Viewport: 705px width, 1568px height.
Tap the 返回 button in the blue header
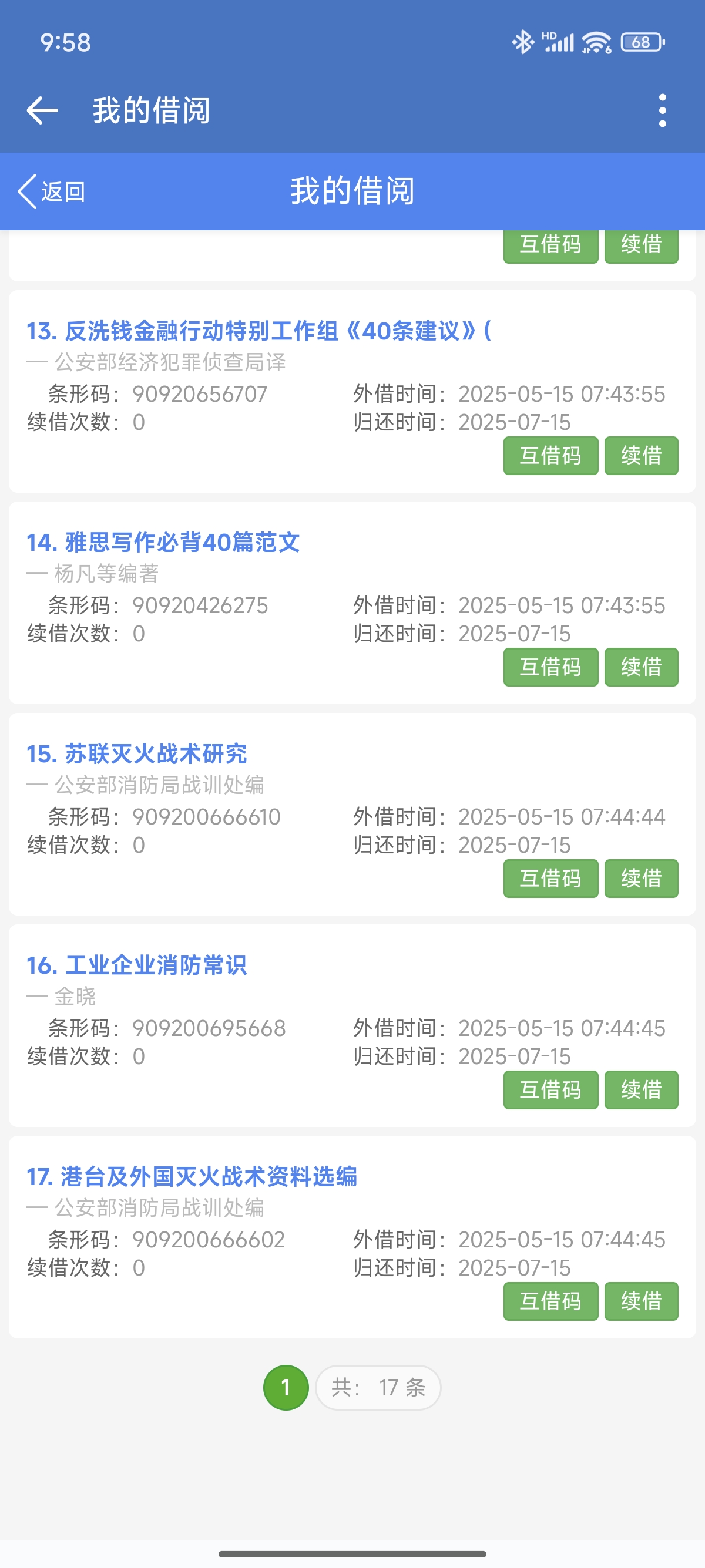coord(52,191)
